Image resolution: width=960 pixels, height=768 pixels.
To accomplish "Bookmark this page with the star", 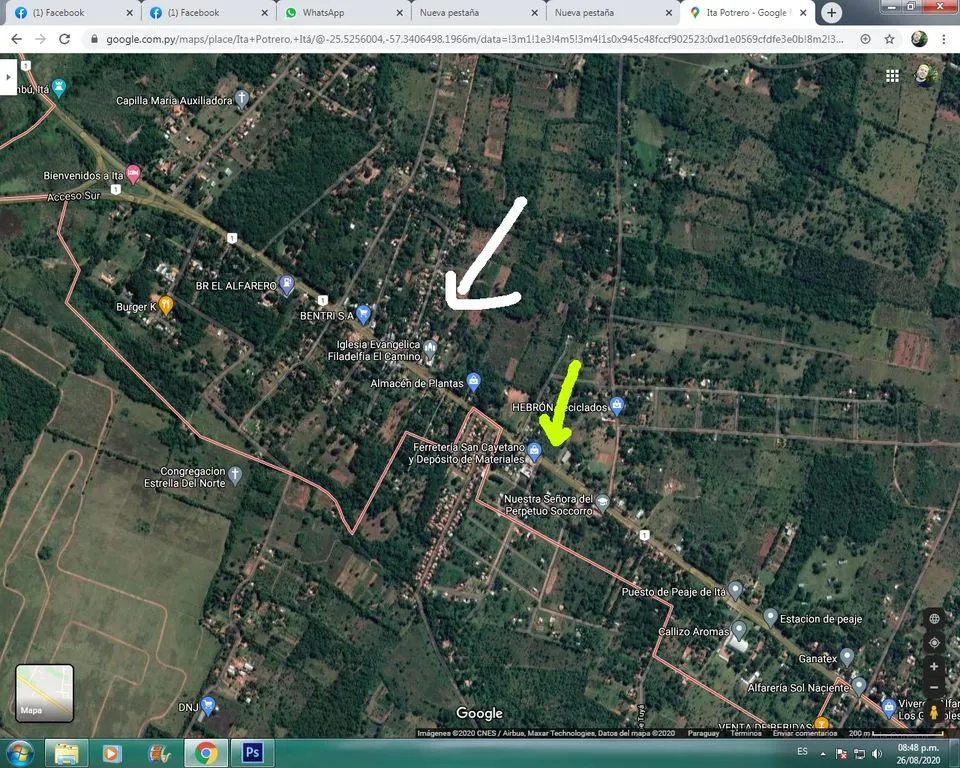I will (889, 39).
